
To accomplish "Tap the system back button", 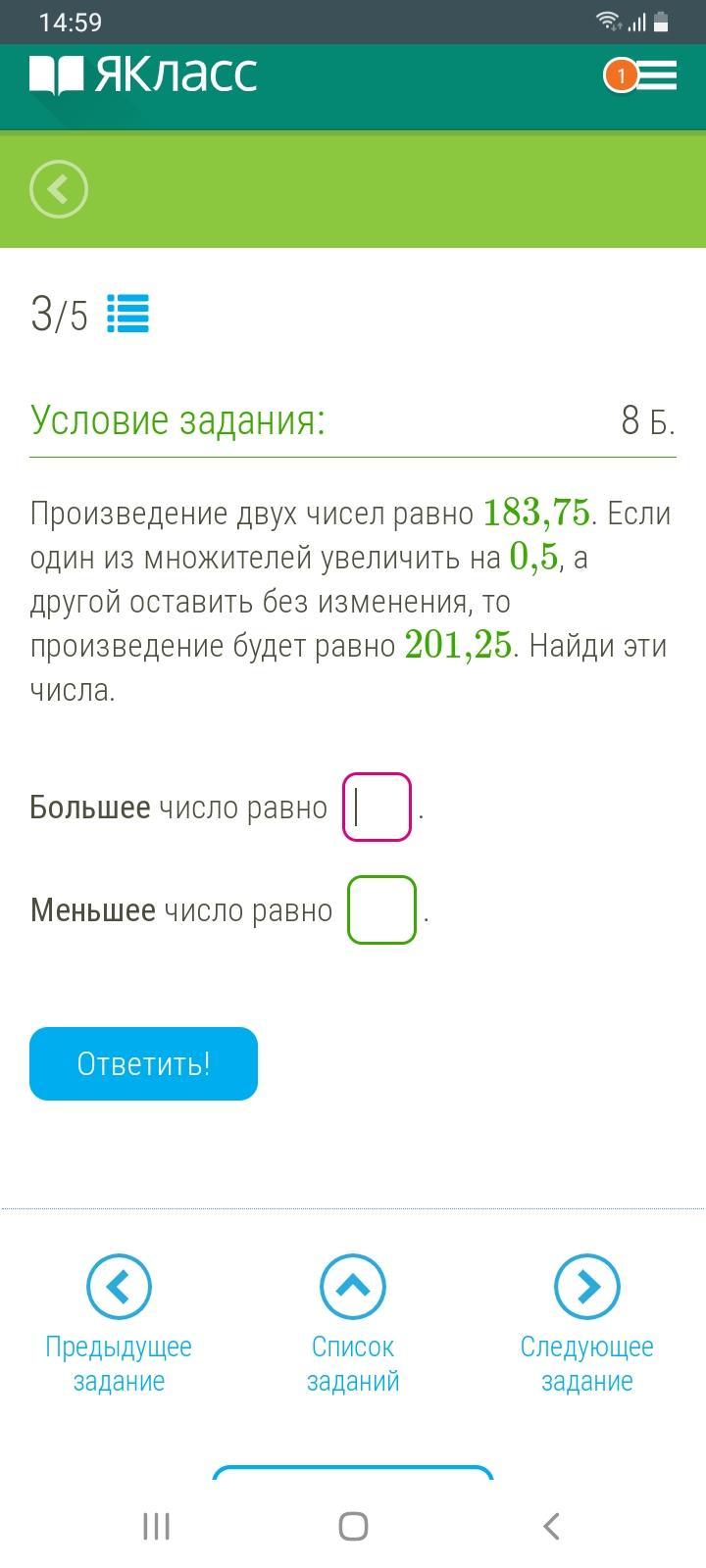I will (x=551, y=1526).
